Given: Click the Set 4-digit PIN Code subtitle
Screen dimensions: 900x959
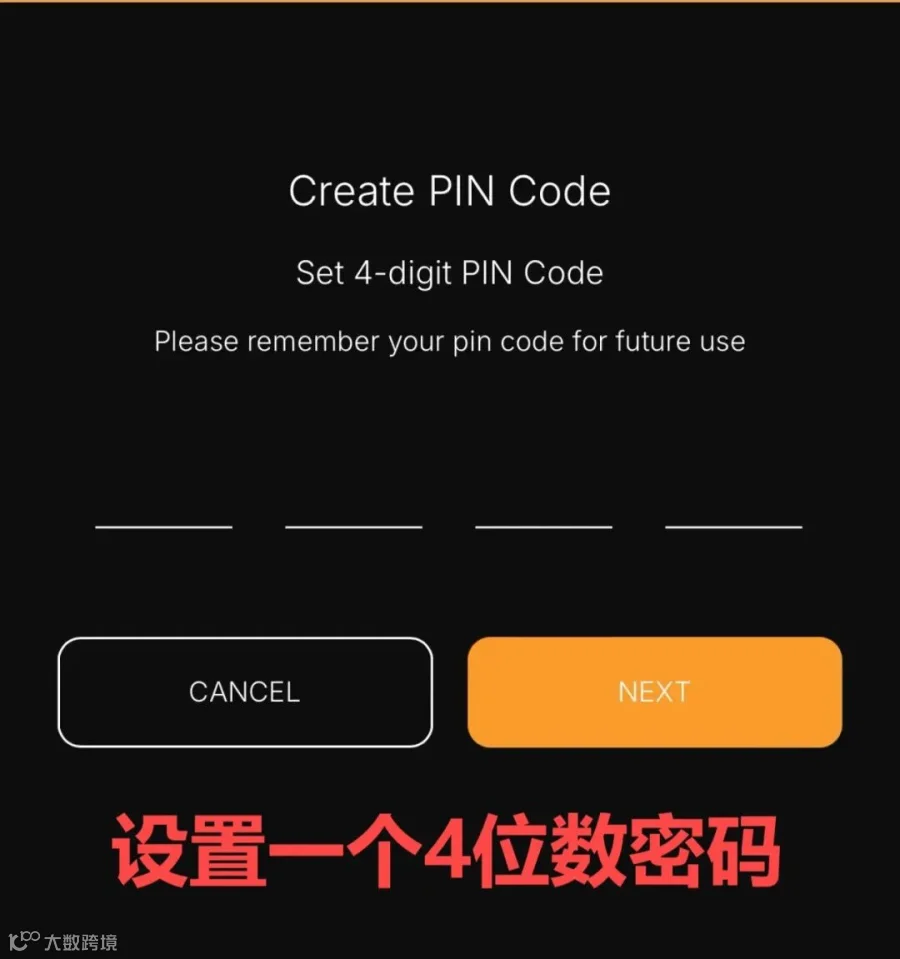Looking at the screenshot, I should (450, 273).
